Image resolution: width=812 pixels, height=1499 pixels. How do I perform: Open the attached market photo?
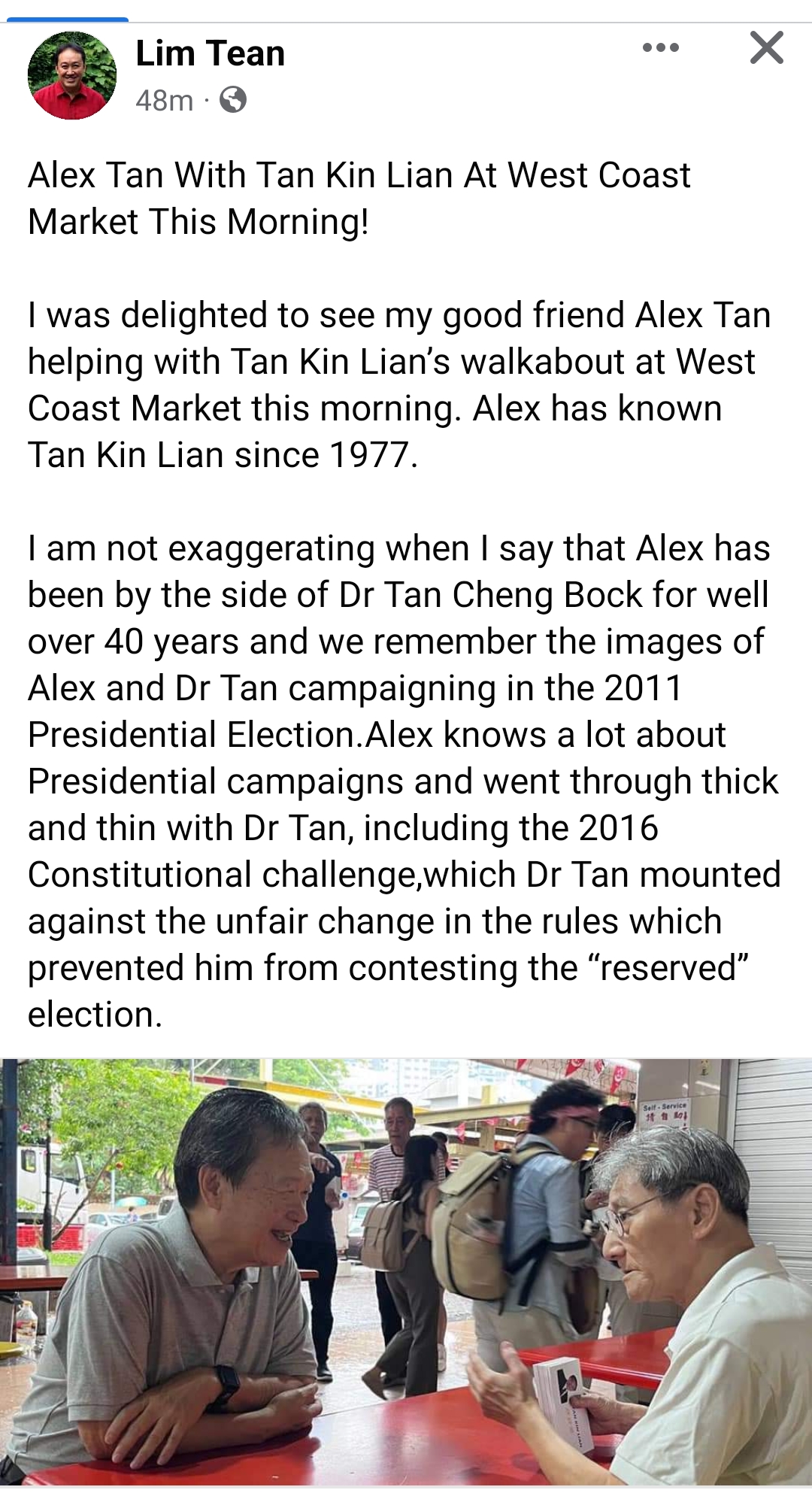[406, 1271]
